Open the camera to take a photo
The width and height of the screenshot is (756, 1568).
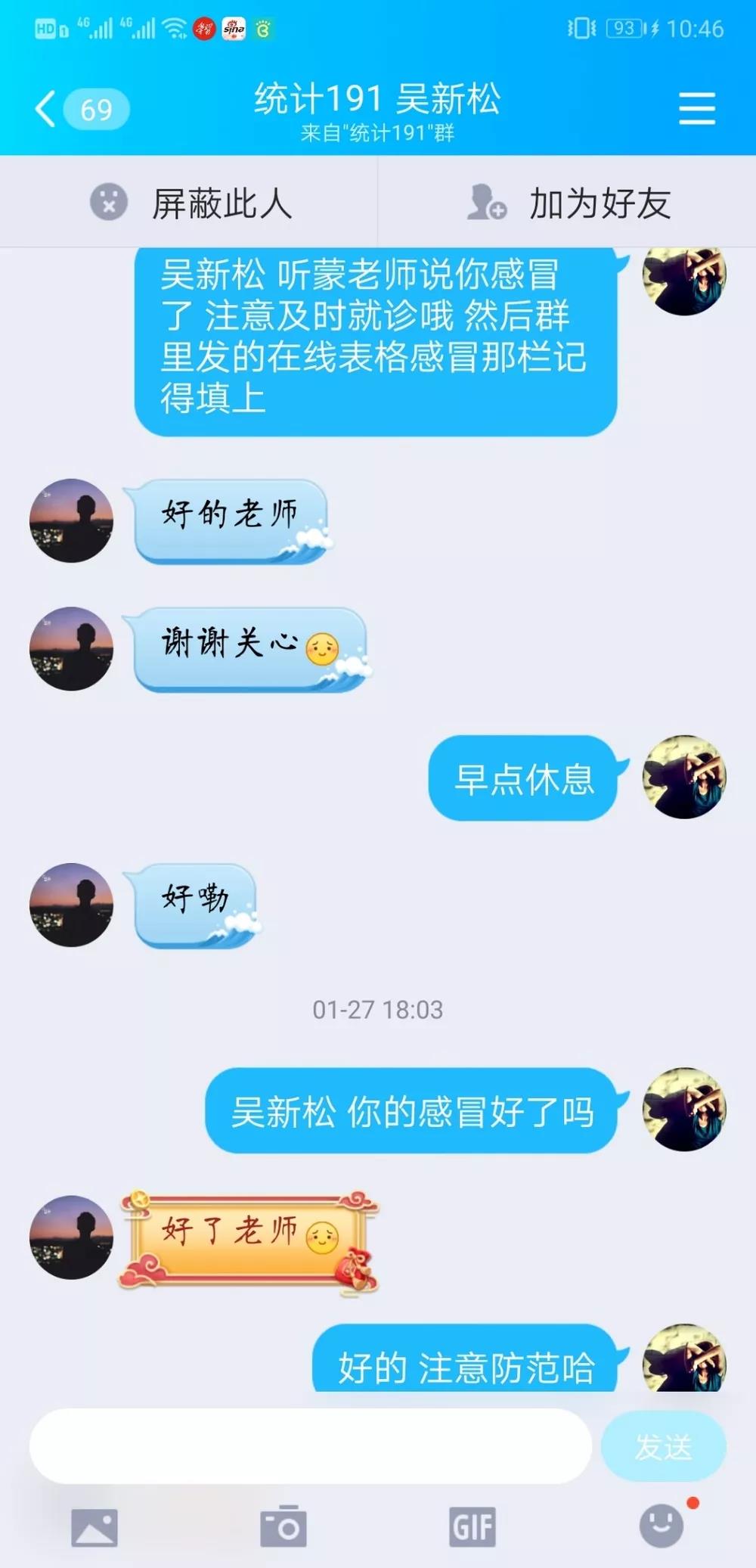[283, 1527]
